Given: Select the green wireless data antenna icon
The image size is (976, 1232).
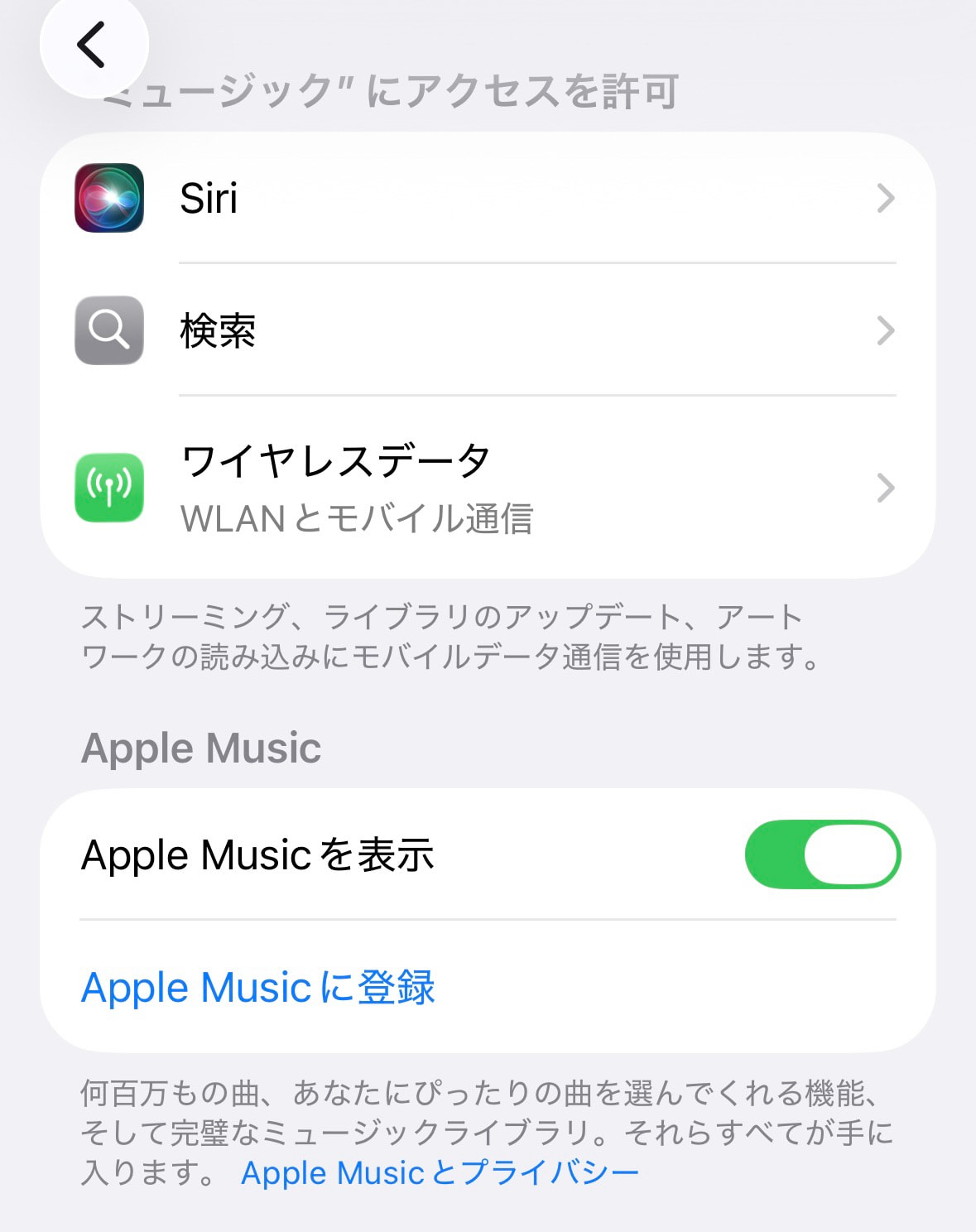Looking at the screenshot, I should tap(108, 487).
